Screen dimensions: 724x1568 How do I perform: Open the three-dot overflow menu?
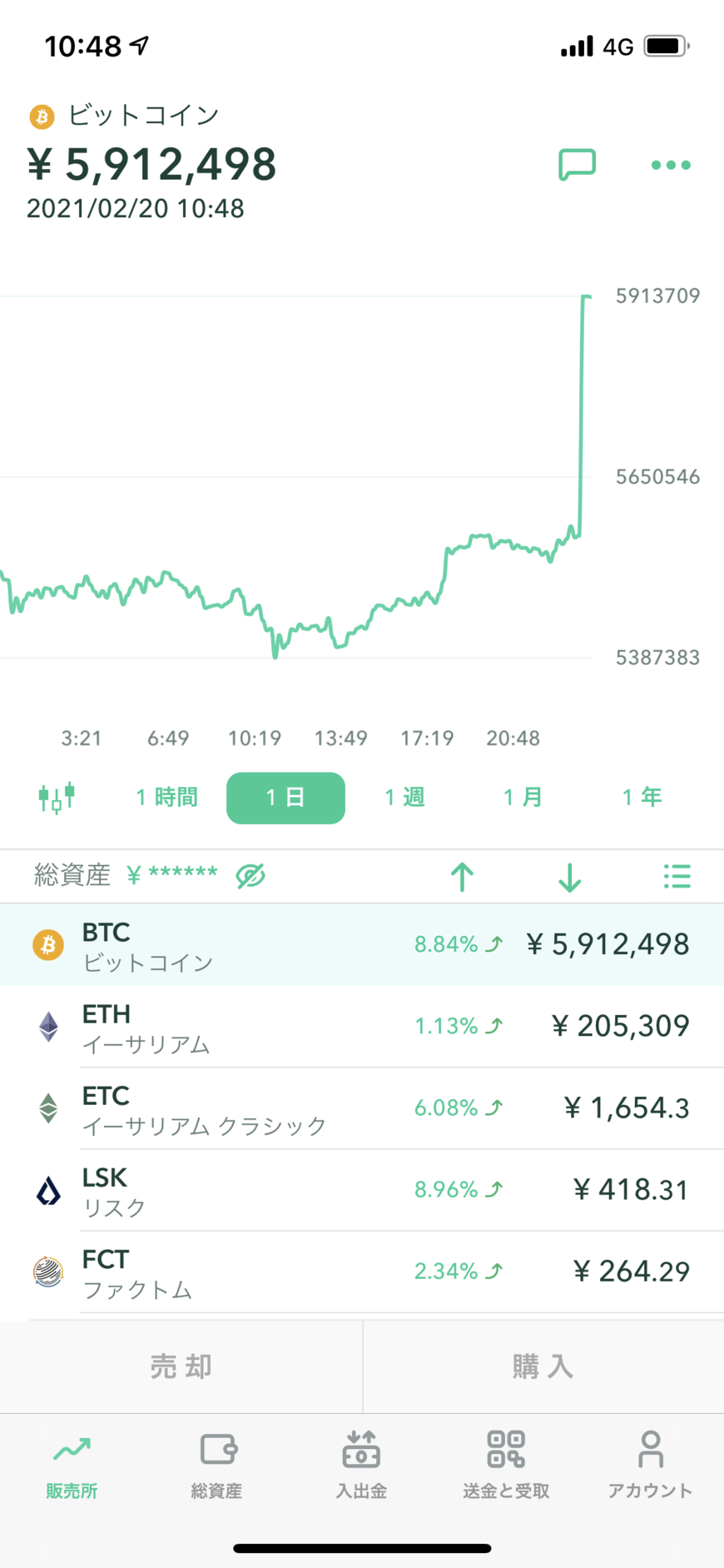(671, 165)
